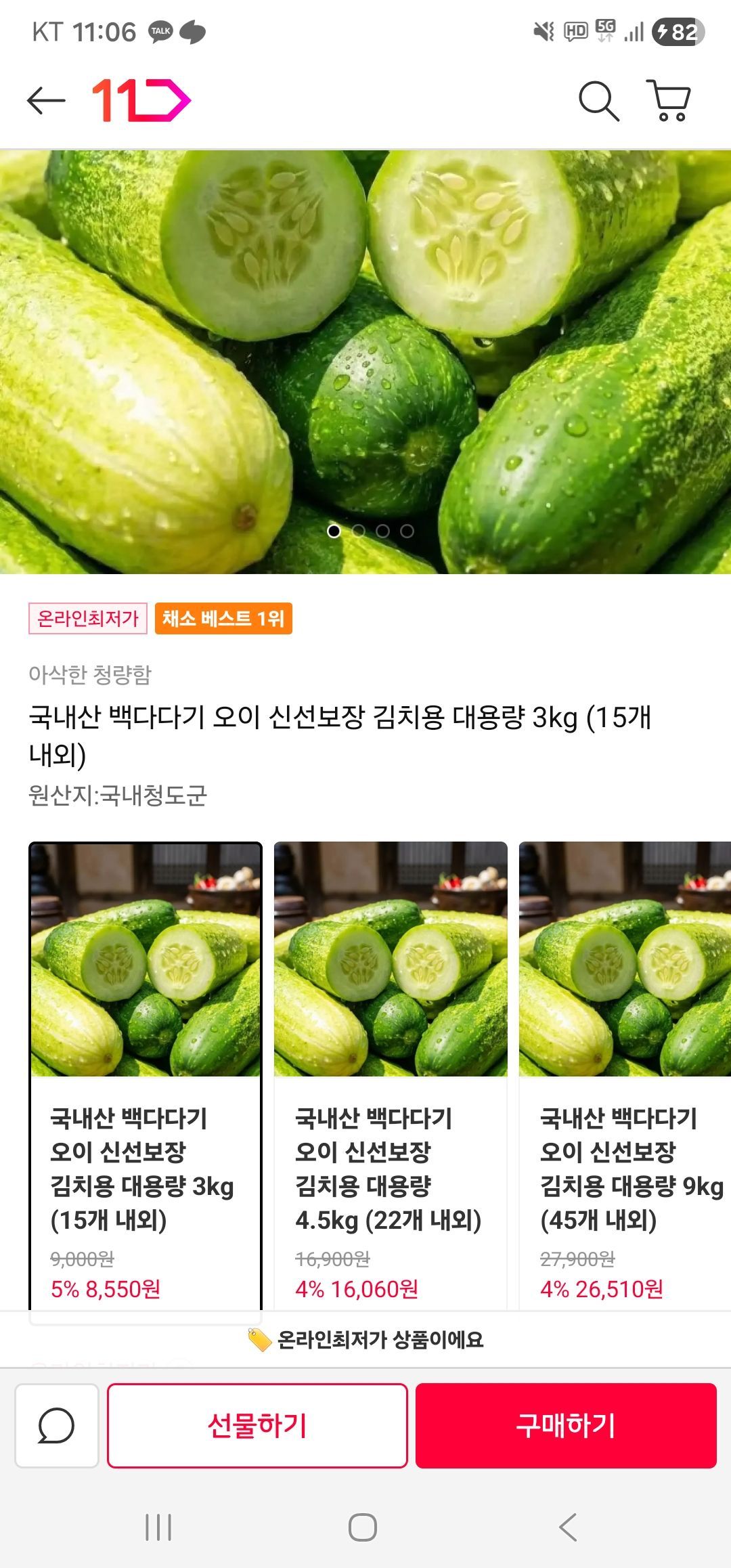Tap 구매하기 to buy now
The width and height of the screenshot is (731, 1568).
(566, 1425)
